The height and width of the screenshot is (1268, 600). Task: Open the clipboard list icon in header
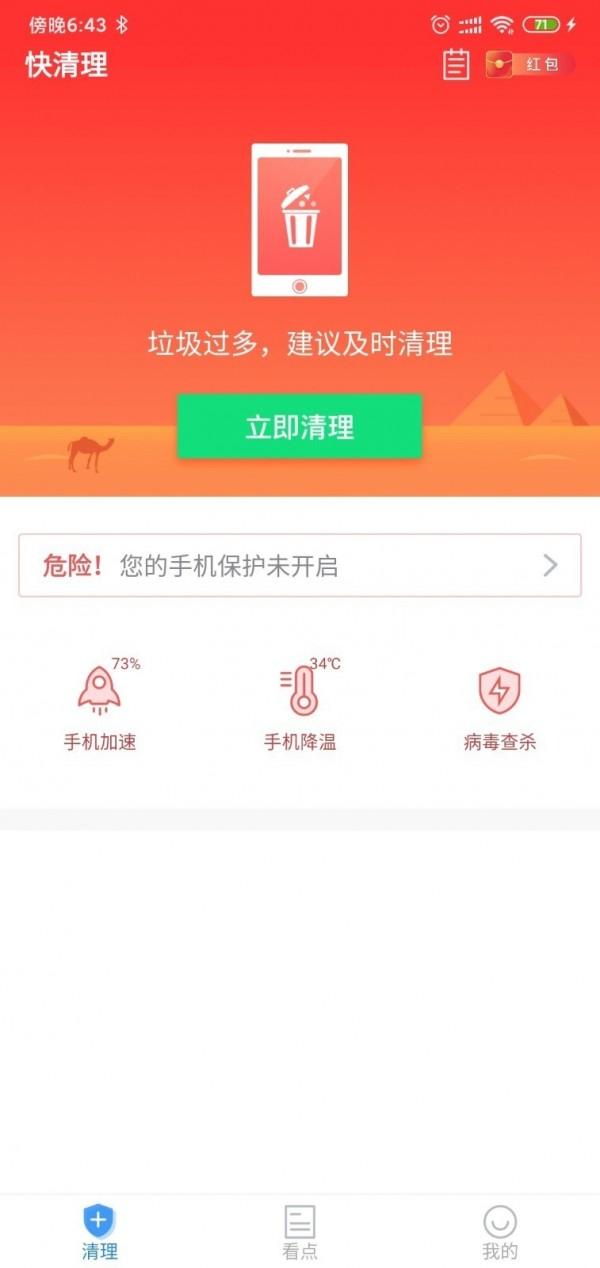pos(456,65)
